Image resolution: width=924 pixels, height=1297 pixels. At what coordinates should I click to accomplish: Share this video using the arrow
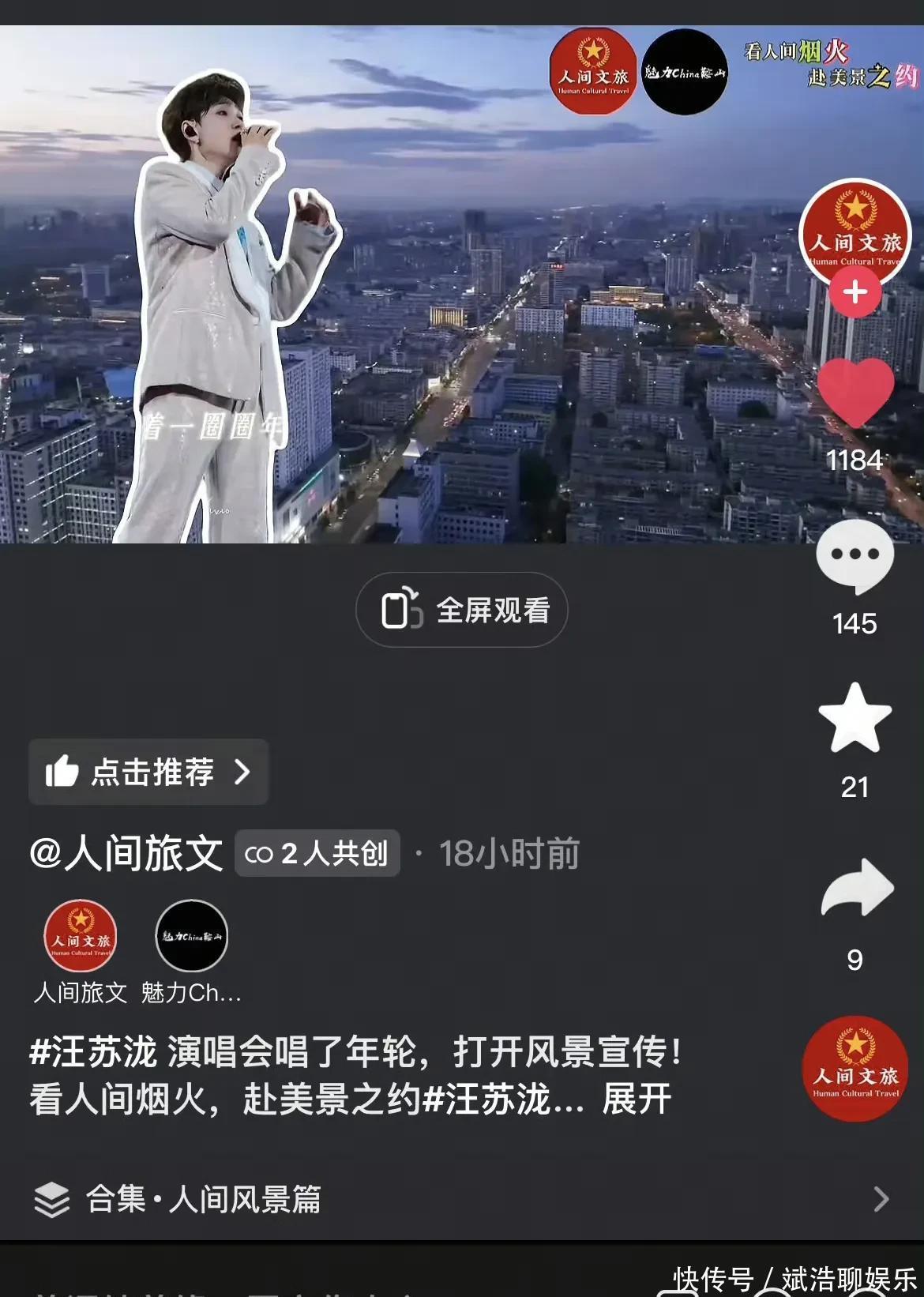(x=856, y=889)
